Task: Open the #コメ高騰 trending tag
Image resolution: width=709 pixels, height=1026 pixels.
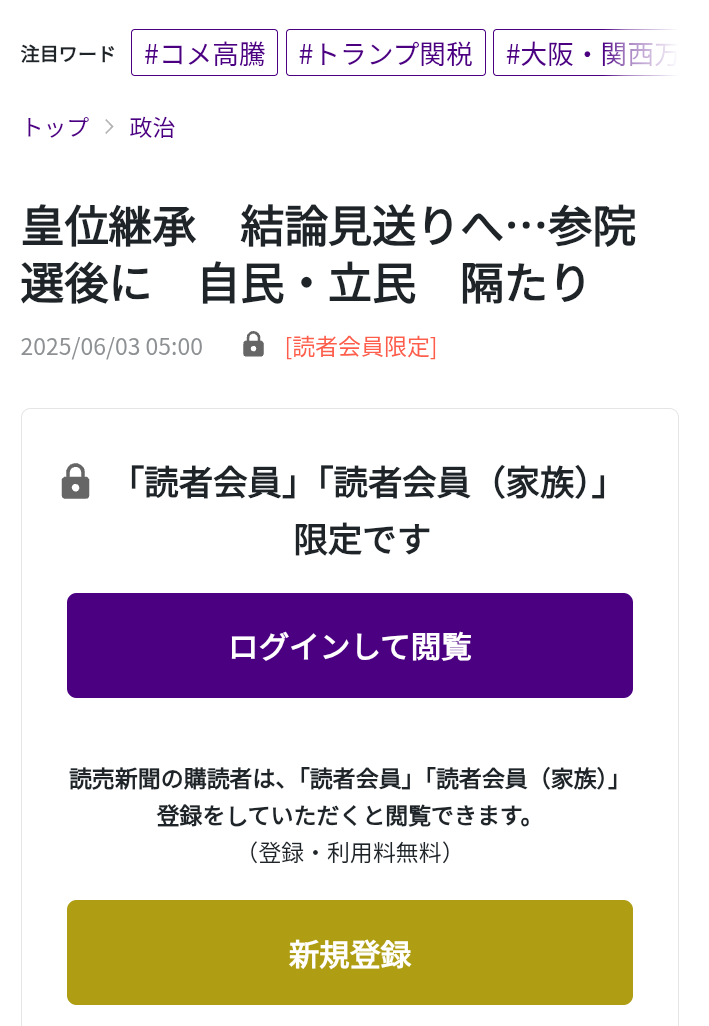Action: (204, 53)
